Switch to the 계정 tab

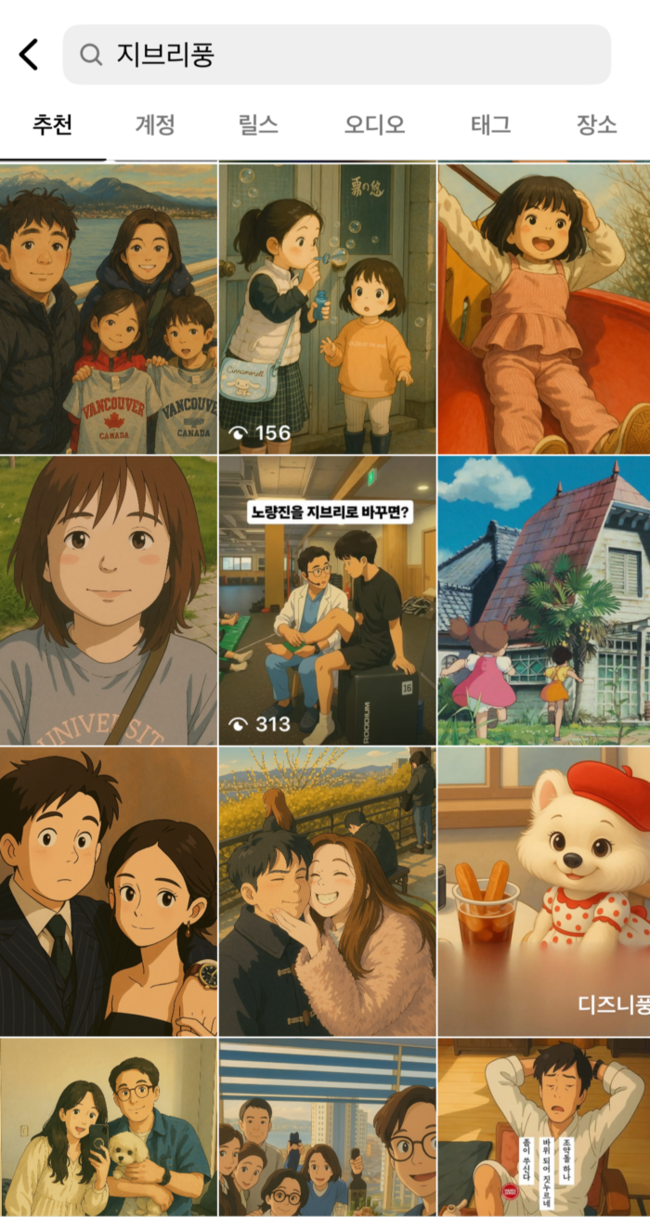[155, 125]
